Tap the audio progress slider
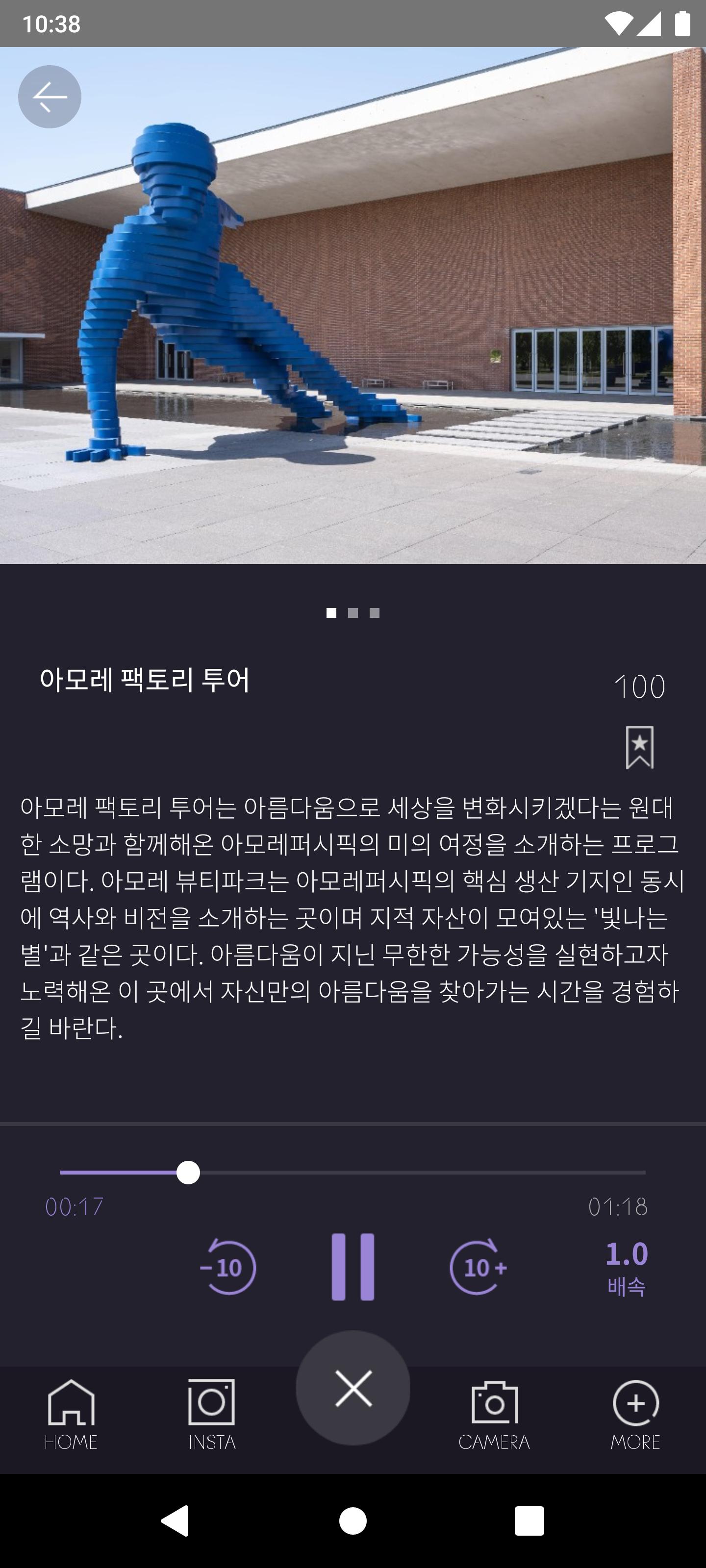This screenshot has width=706, height=1568. pyautogui.click(x=353, y=1173)
